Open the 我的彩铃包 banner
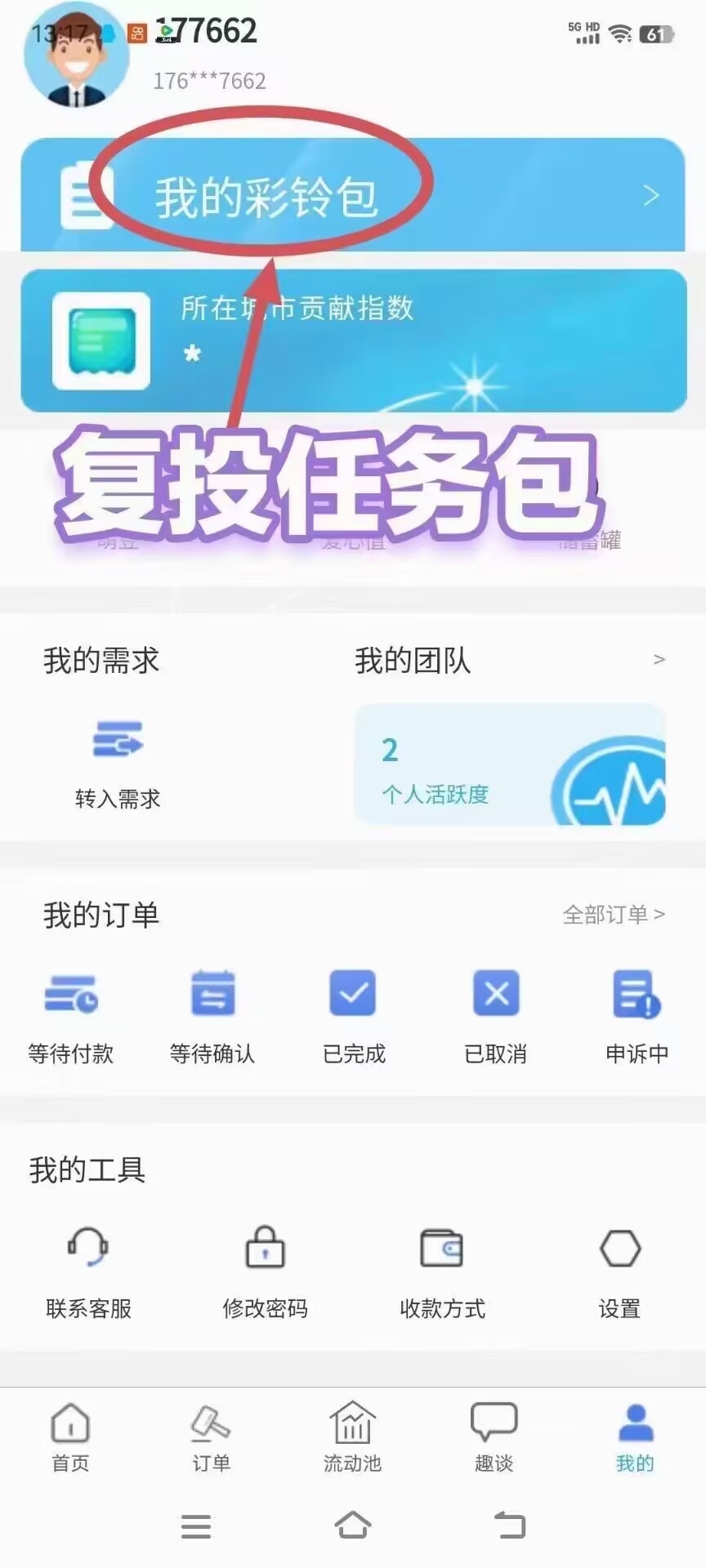This screenshot has height=1568, width=706. pyautogui.click(x=351, y=196)
